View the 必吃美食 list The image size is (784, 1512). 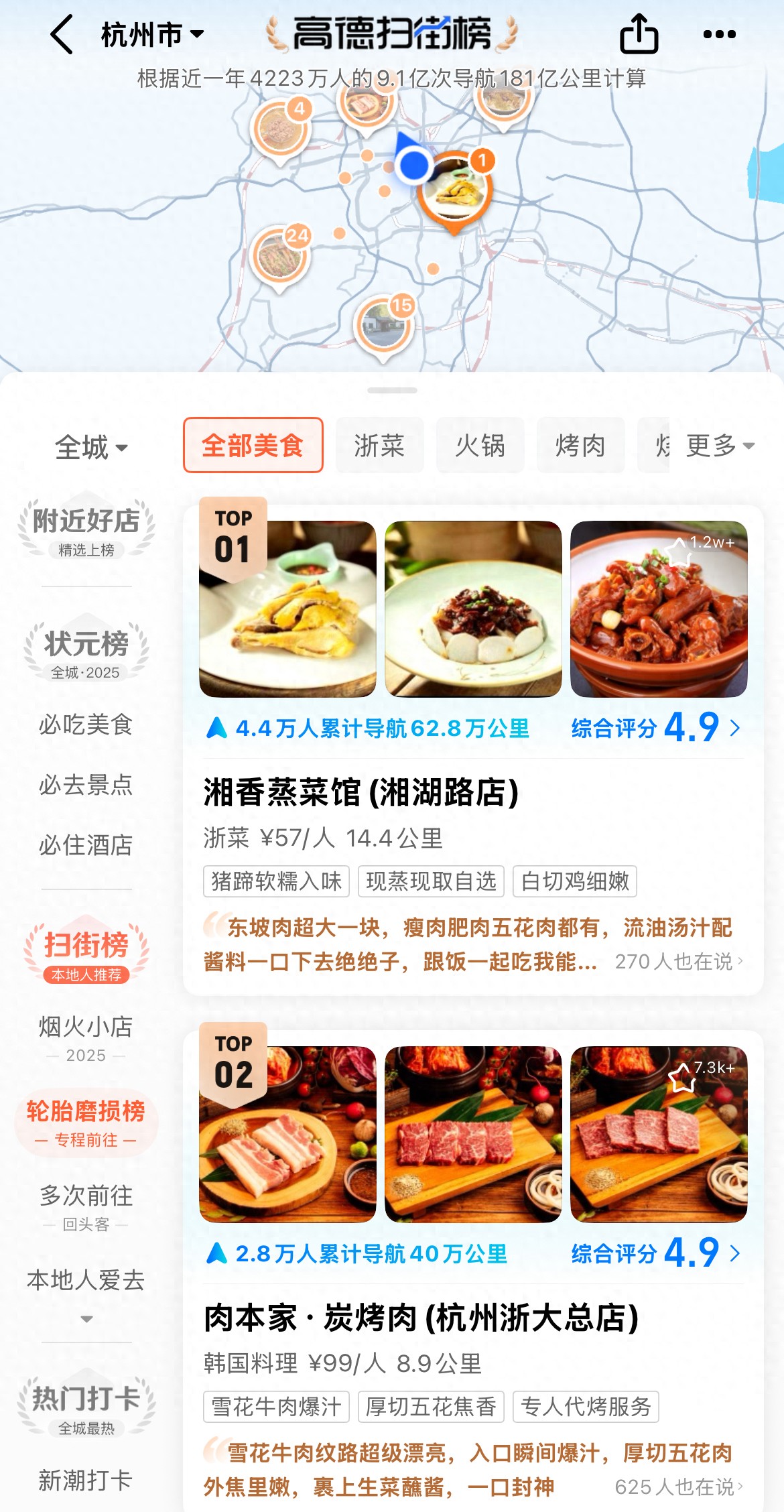86,724
